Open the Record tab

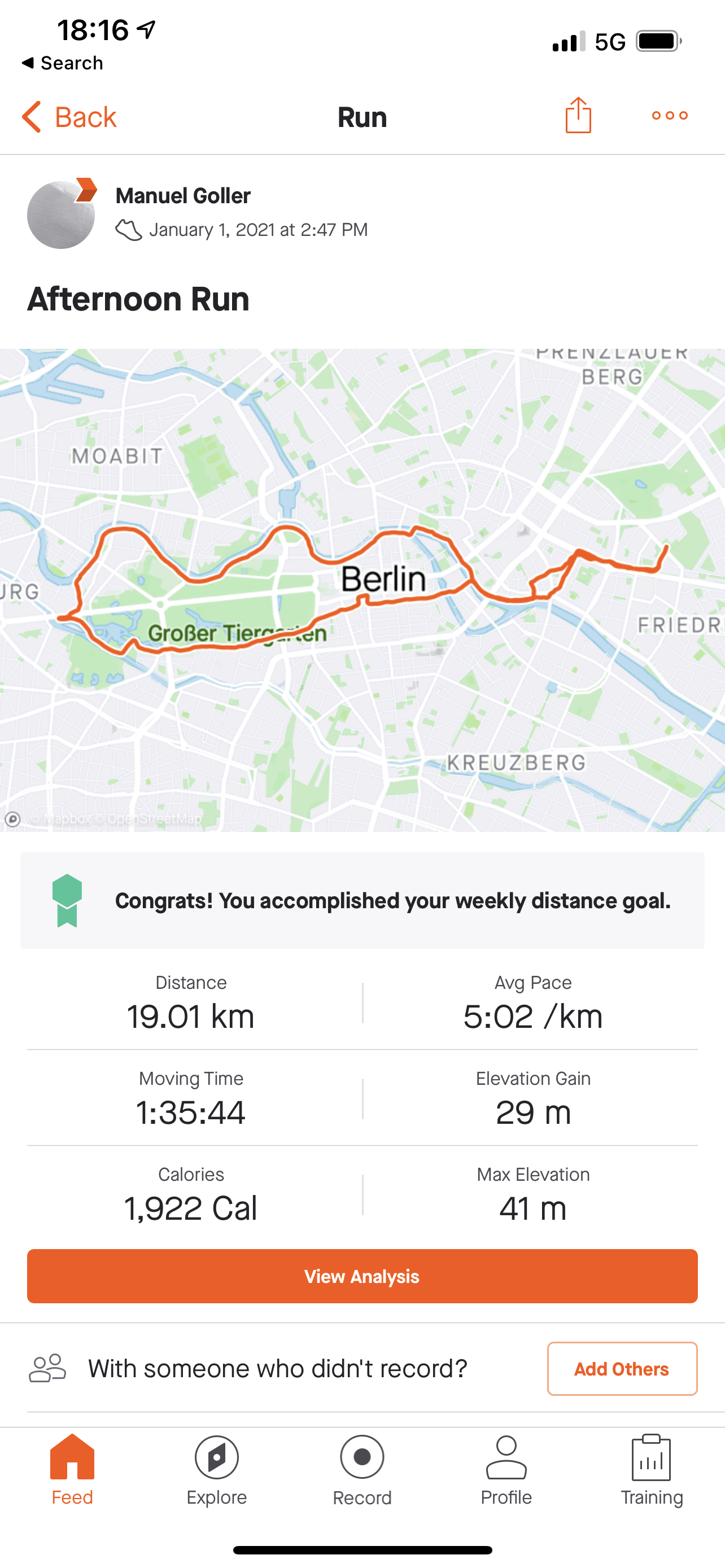(x=361, y=1469)
